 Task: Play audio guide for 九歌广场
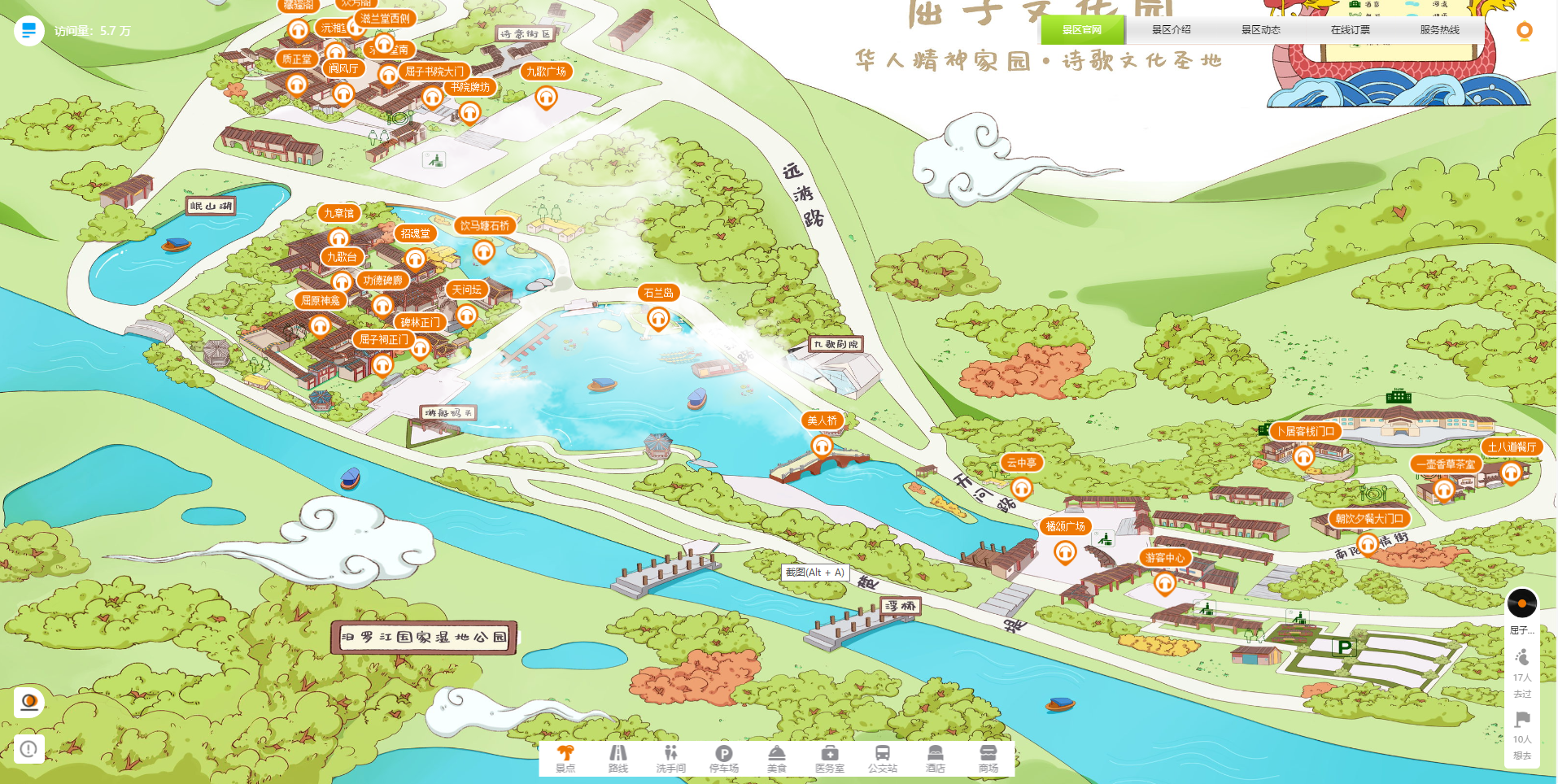pyautogui.click(x=546, y=97)
